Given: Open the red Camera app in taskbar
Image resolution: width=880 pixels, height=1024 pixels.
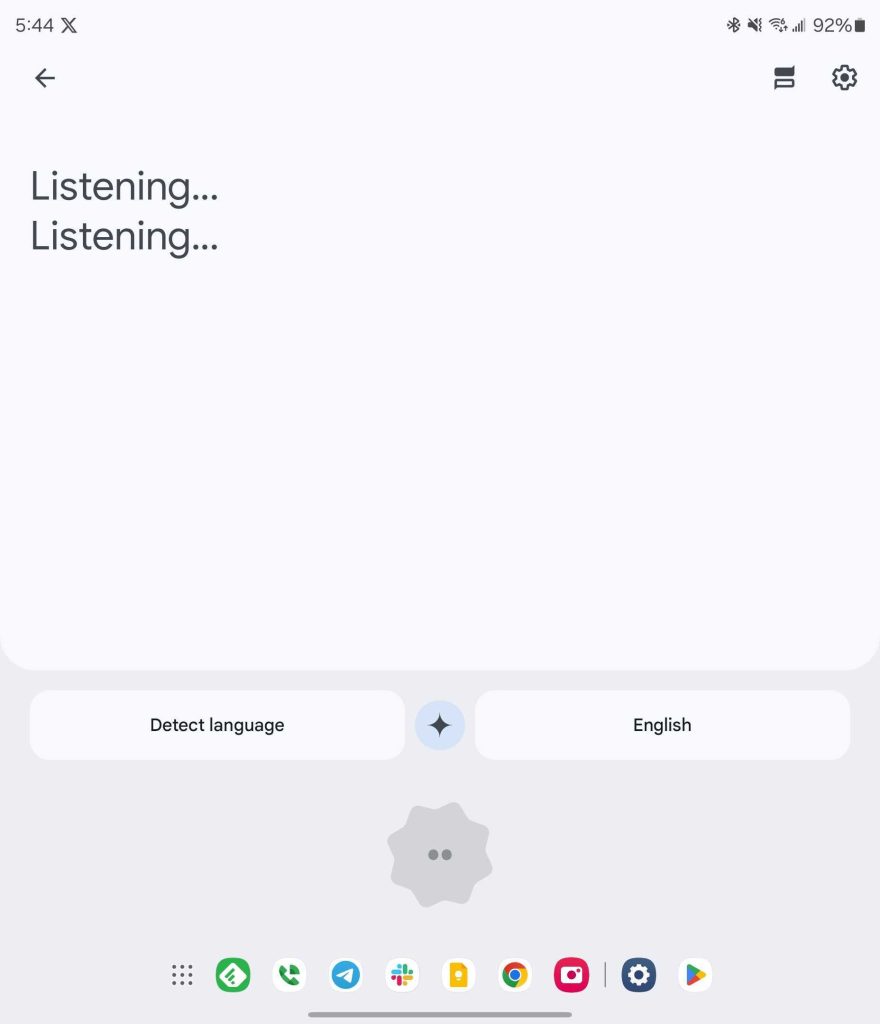Looking at the screenshot, I should [572, 975].
